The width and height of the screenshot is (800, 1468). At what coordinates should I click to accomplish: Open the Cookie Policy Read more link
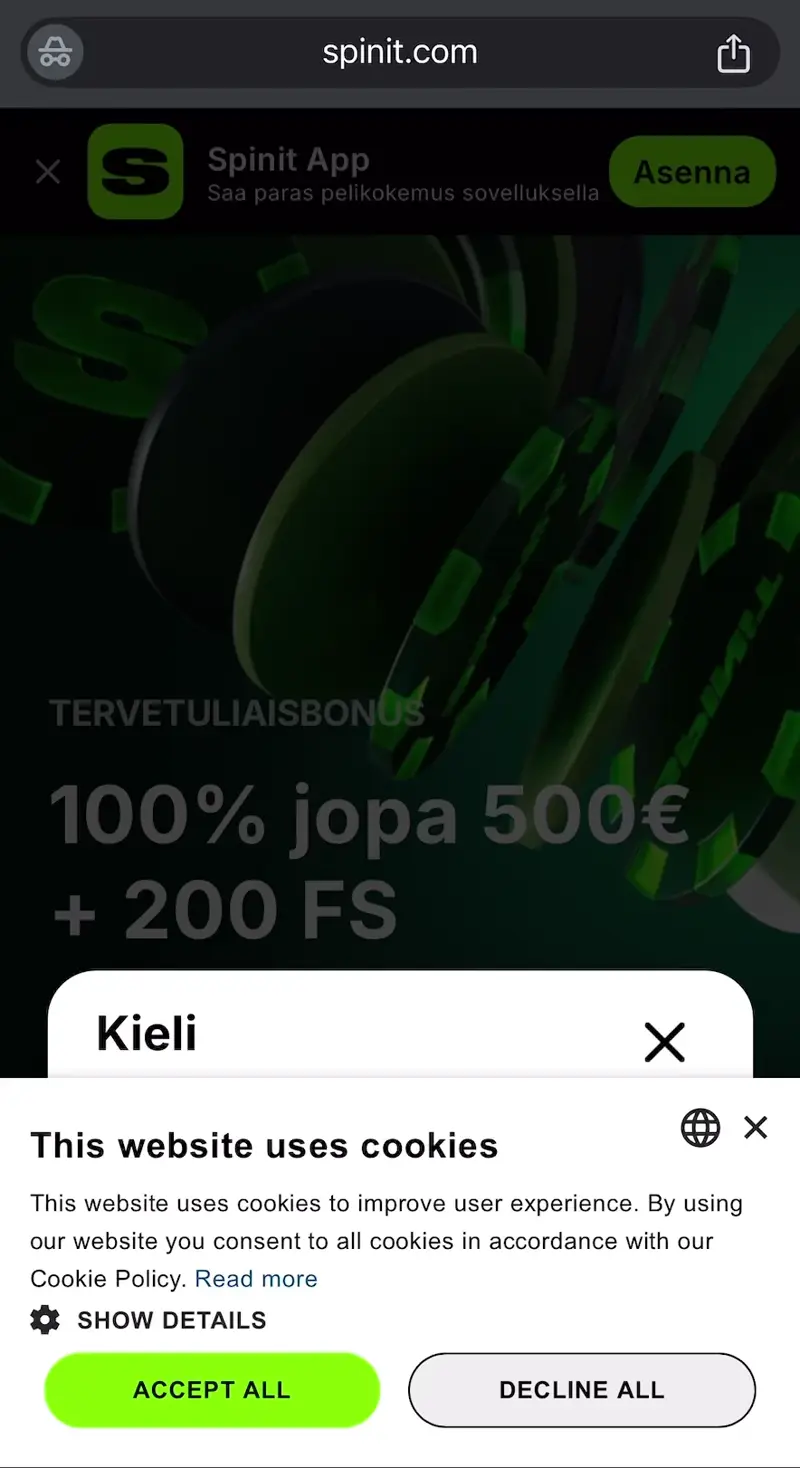pos(256,1278)
